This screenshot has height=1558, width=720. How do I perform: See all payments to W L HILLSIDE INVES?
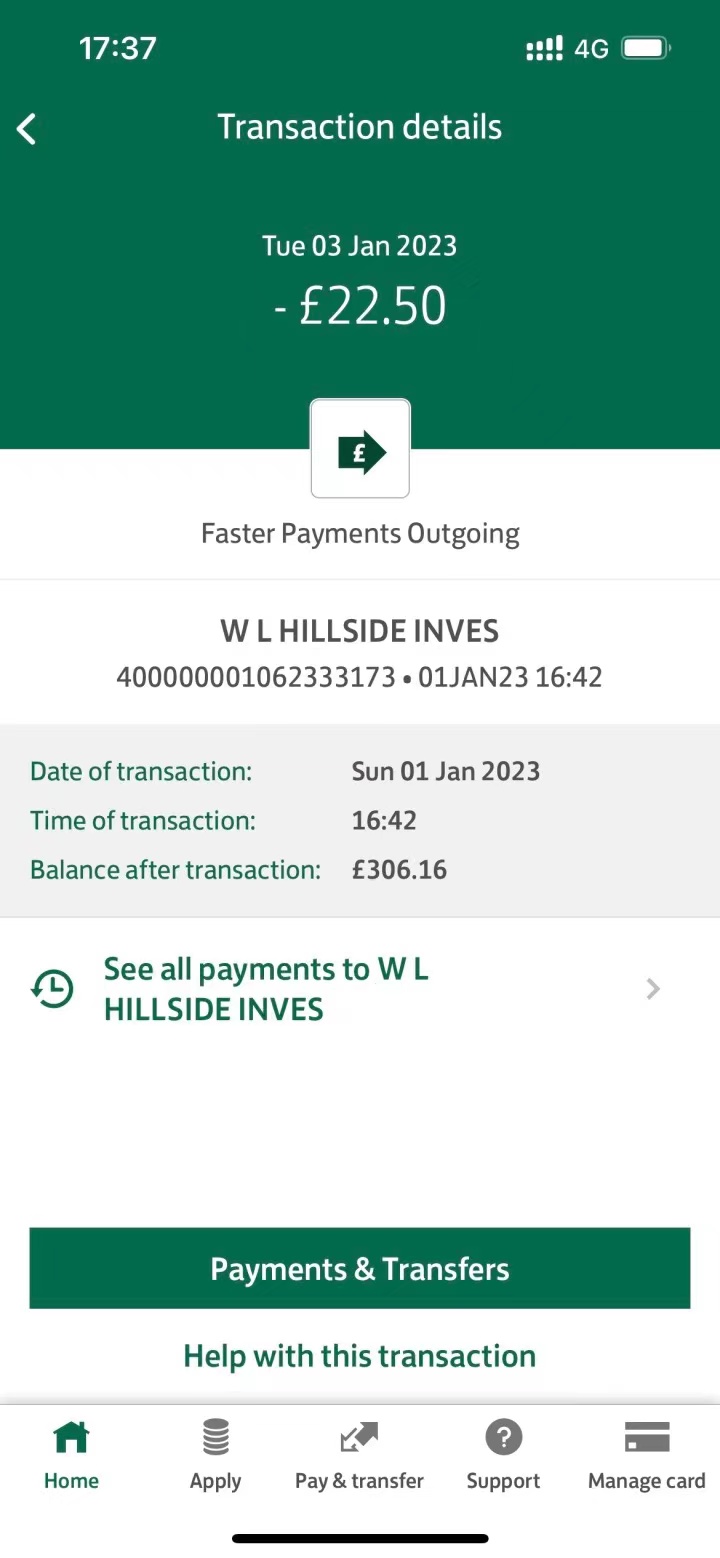pos(345,989)
